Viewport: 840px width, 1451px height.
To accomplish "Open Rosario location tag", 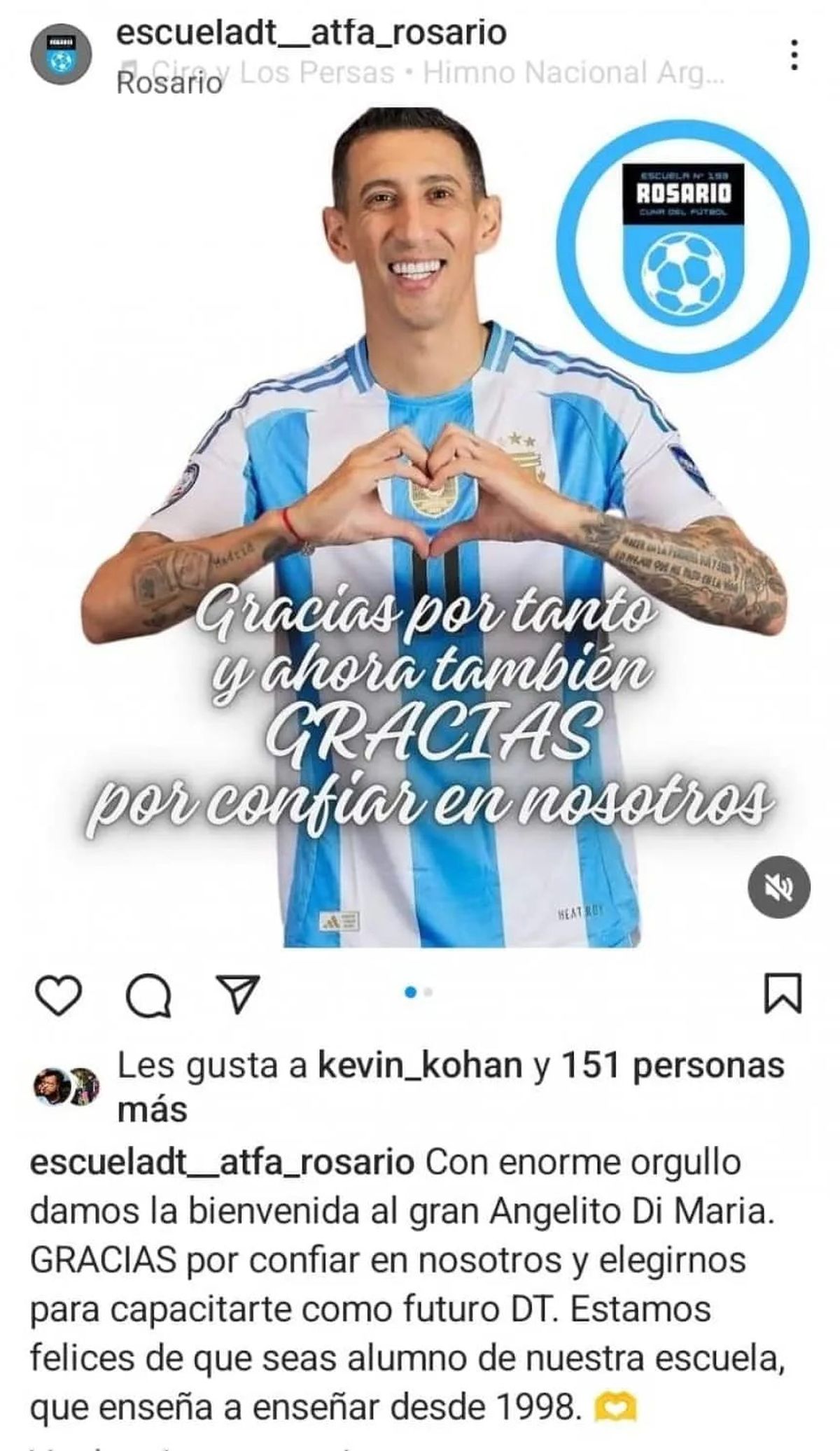I will point(168,84).
